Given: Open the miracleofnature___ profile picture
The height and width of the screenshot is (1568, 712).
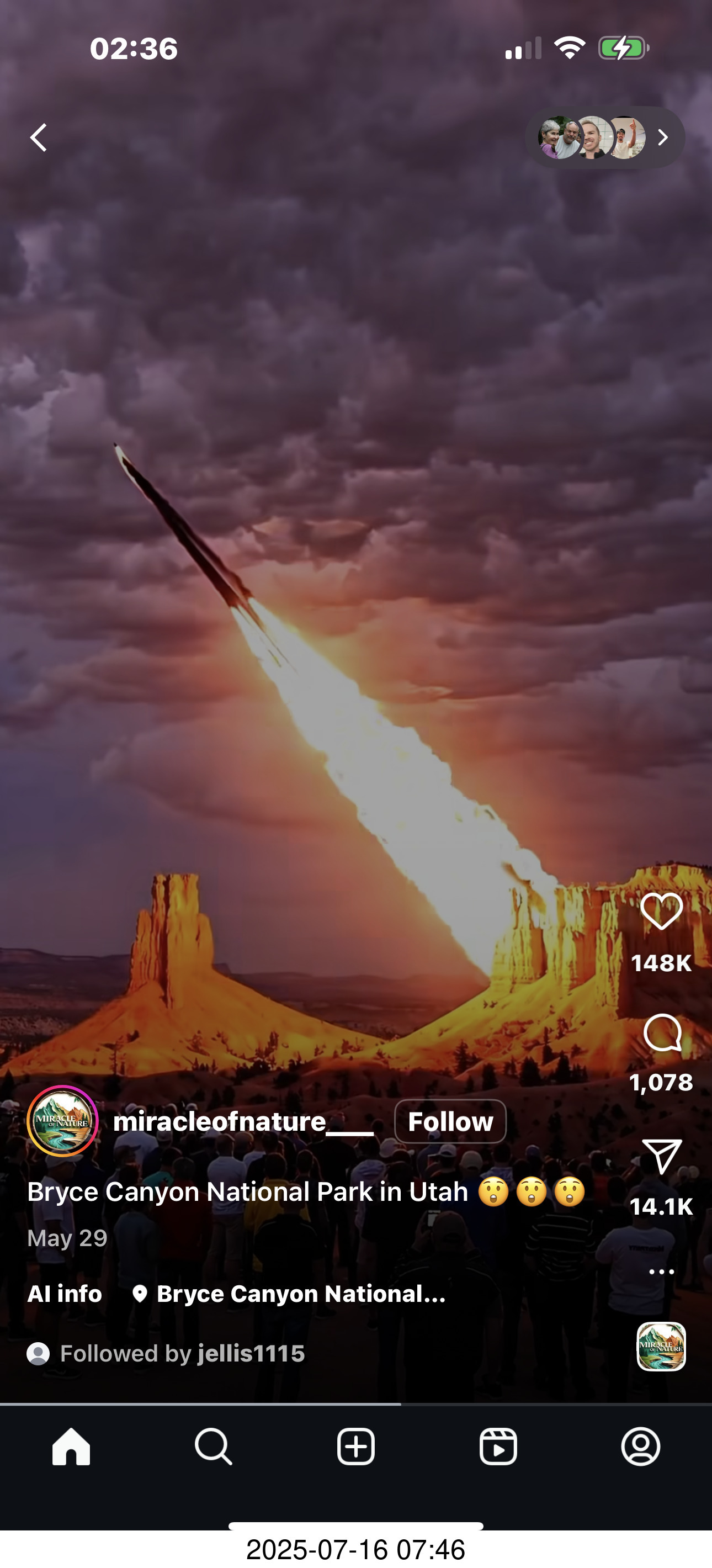Looking at the screenshot, I should pyautogui.click(x=62, y=1122).
